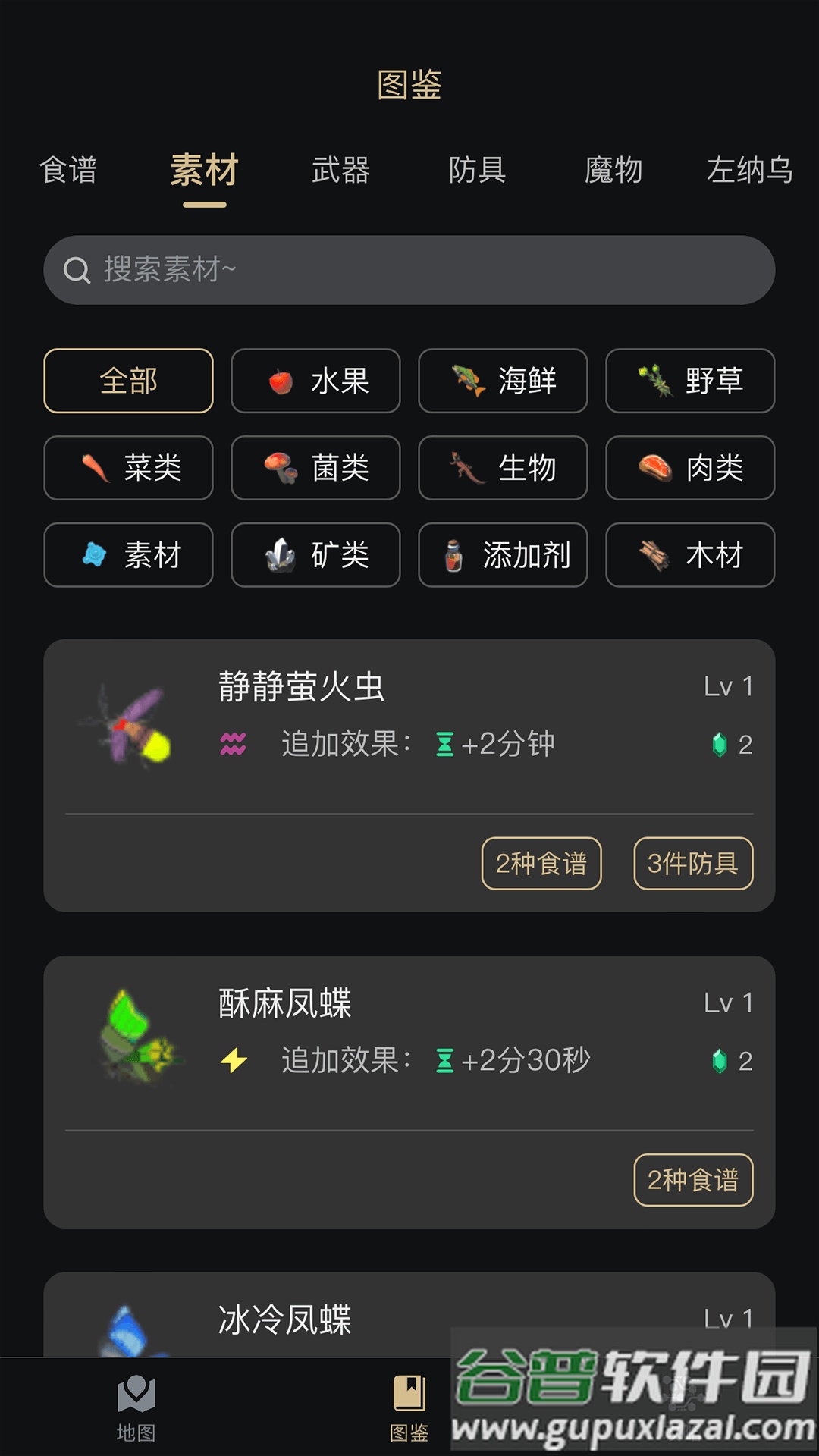This screenshot has height=1456, width=819.
Task: Select the apple icon for 水果 category
Action: pyautogui.click(x=281, y=381)
